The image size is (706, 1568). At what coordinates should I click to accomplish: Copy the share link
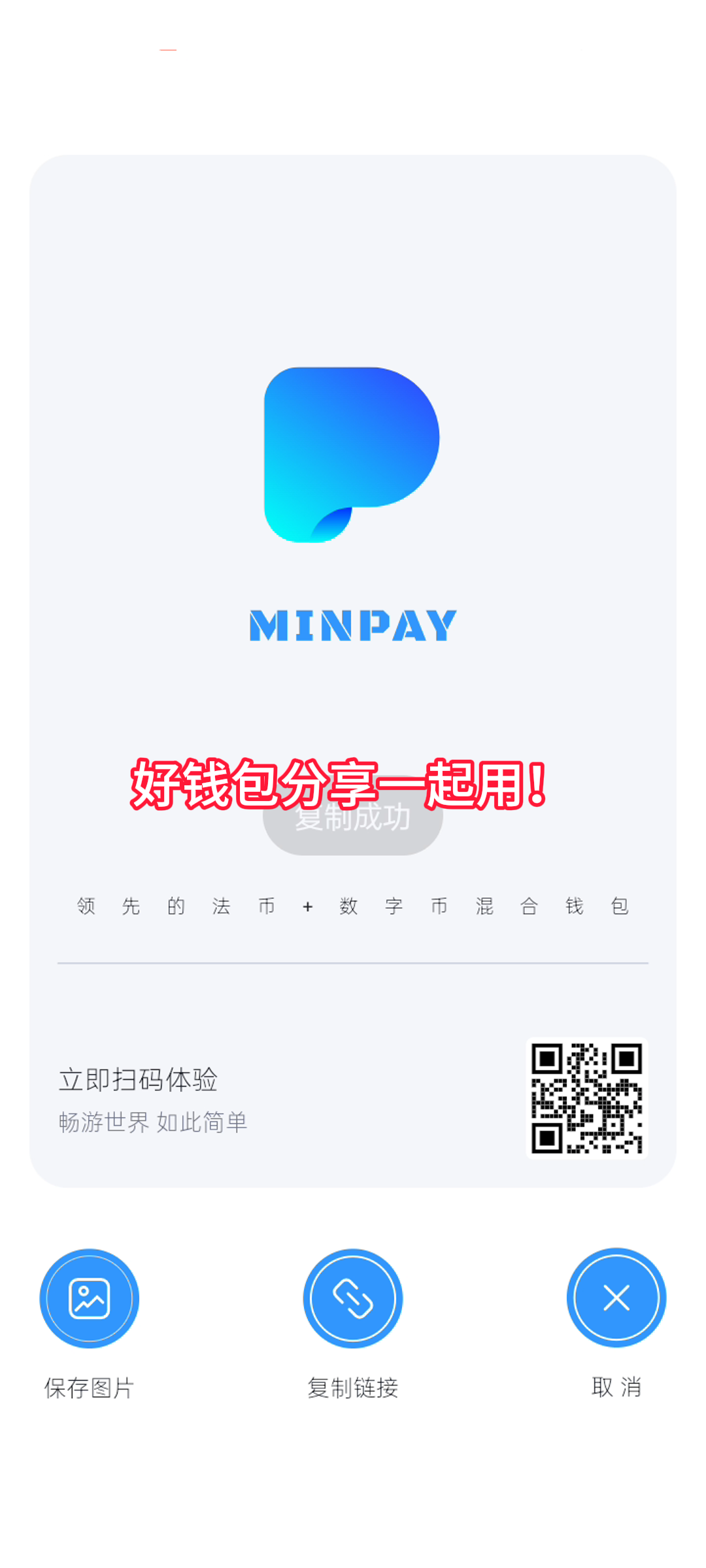click(353, 1298)
